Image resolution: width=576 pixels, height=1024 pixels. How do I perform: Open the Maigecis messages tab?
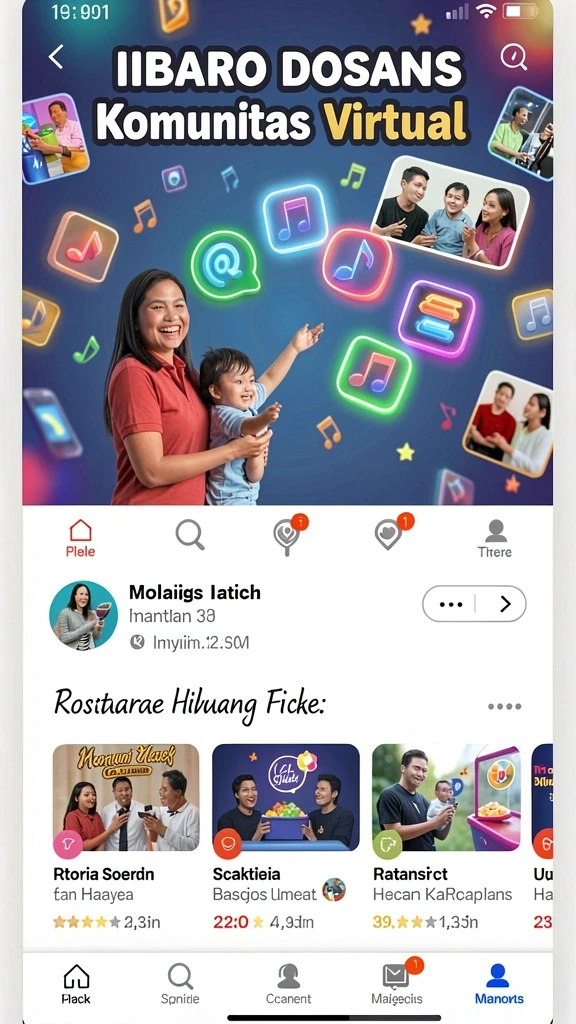(396, 983)
